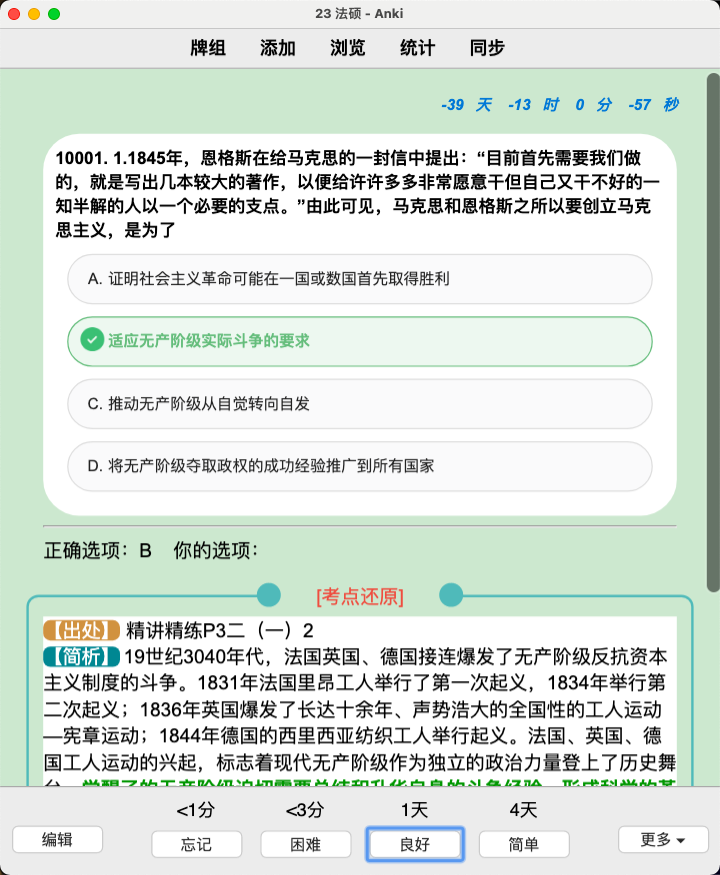Open the 统计 statistics view
This screenshot has height=875, width=720.
(x=418, y=48)
